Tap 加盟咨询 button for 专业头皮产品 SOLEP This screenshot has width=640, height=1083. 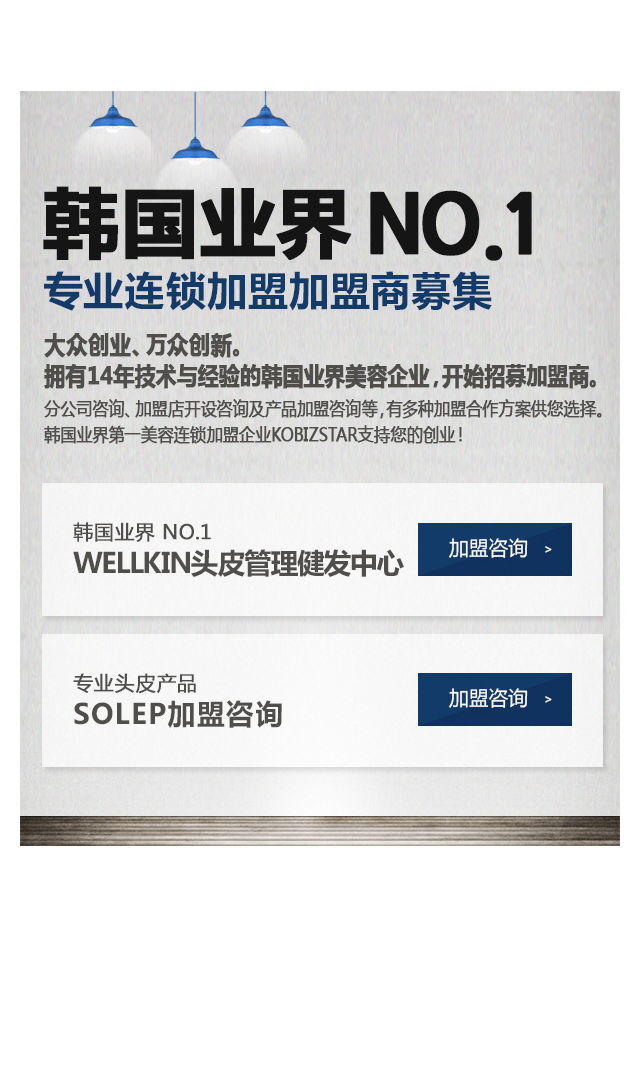point(494,699)
